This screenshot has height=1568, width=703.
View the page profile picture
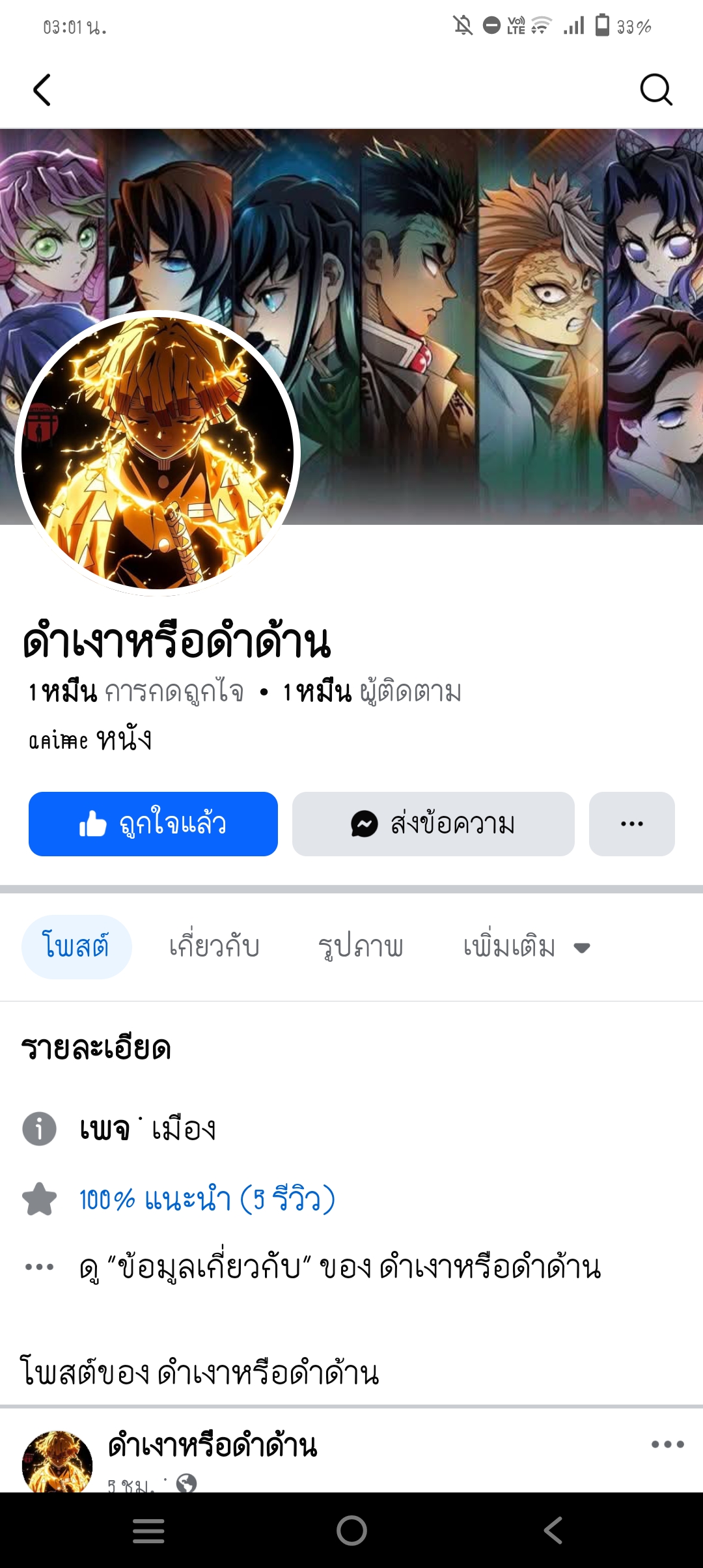point(158,453)
